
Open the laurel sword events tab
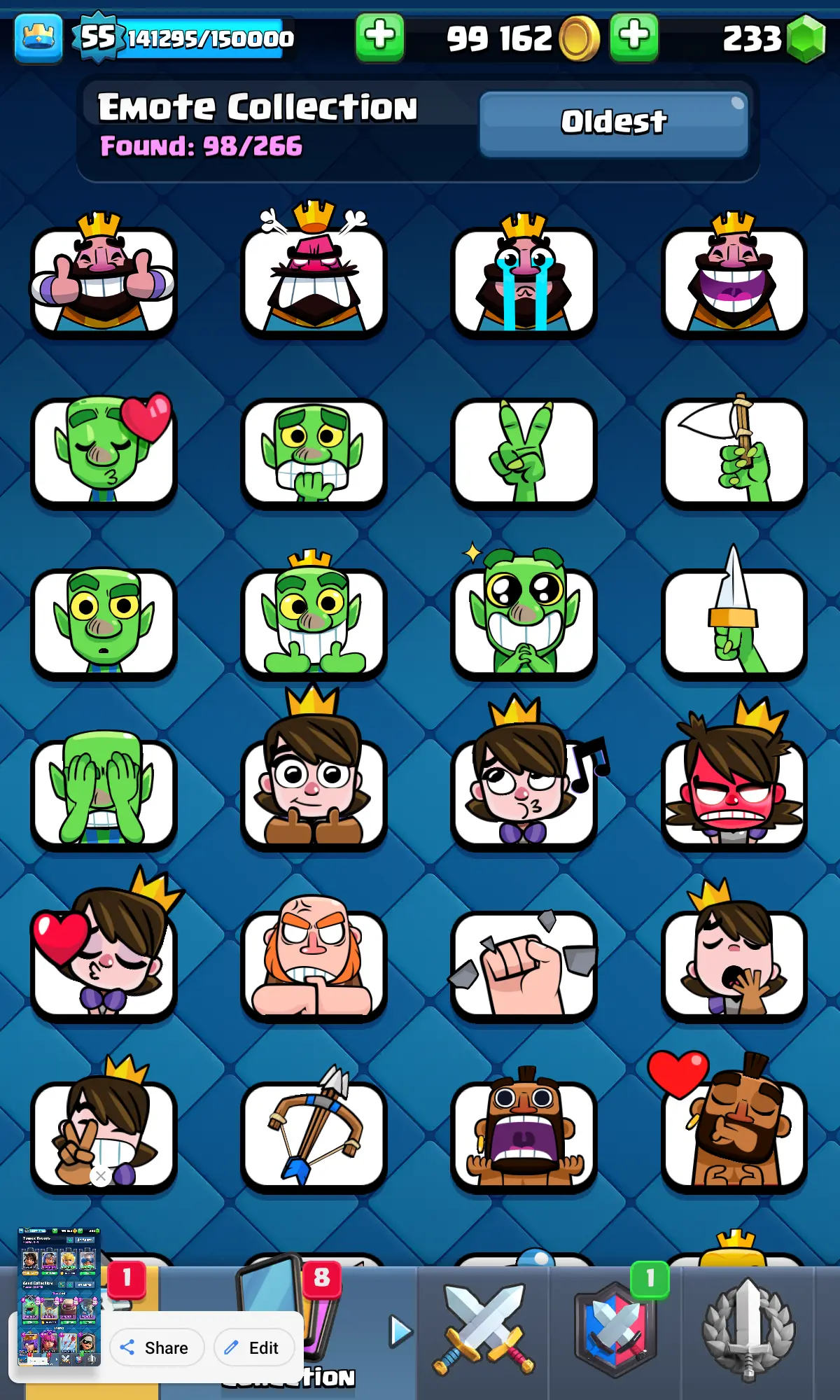[748, 1330]
